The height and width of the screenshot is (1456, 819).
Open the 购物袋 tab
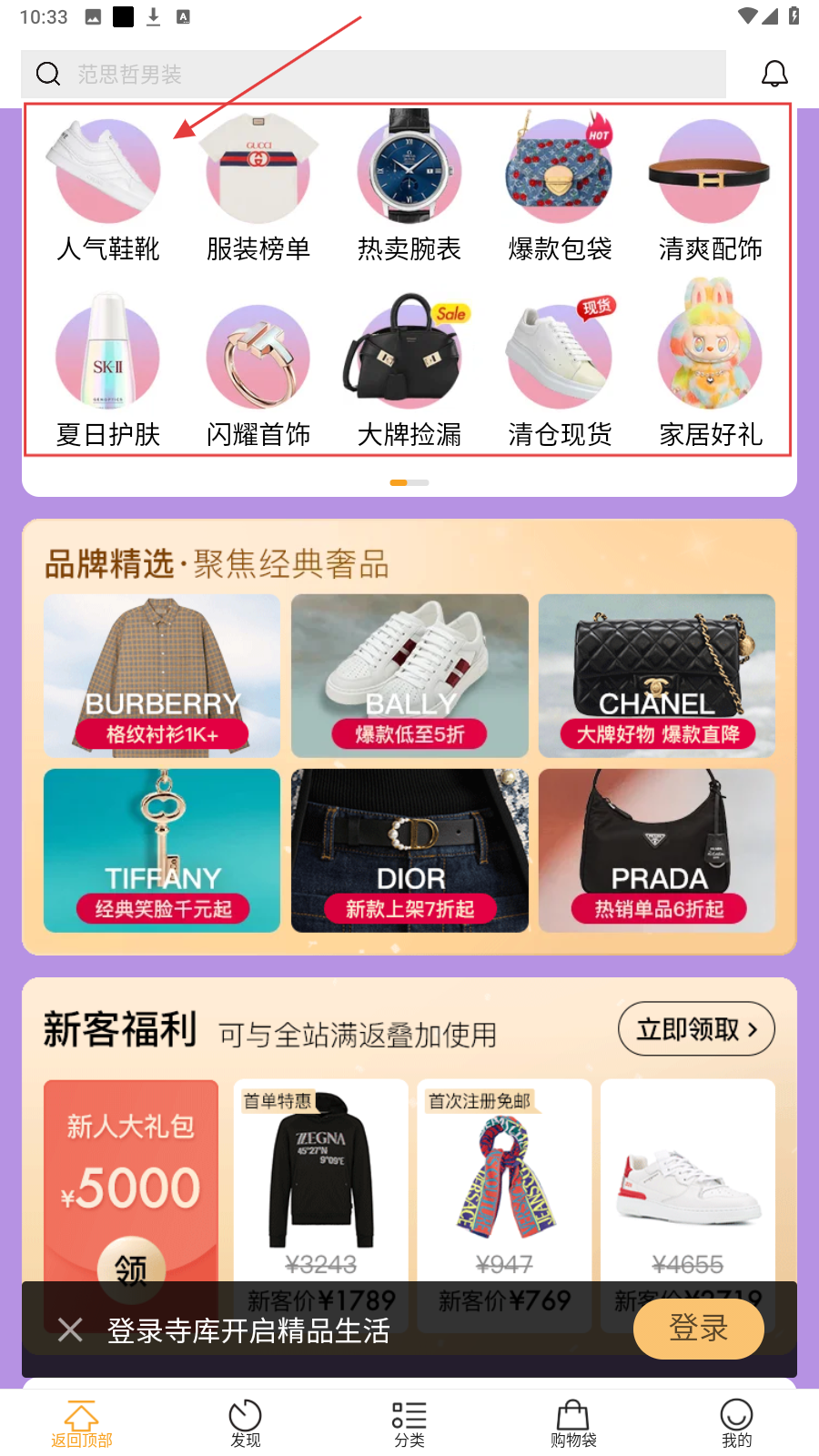pyautogui.click(x=573, y=1422)
